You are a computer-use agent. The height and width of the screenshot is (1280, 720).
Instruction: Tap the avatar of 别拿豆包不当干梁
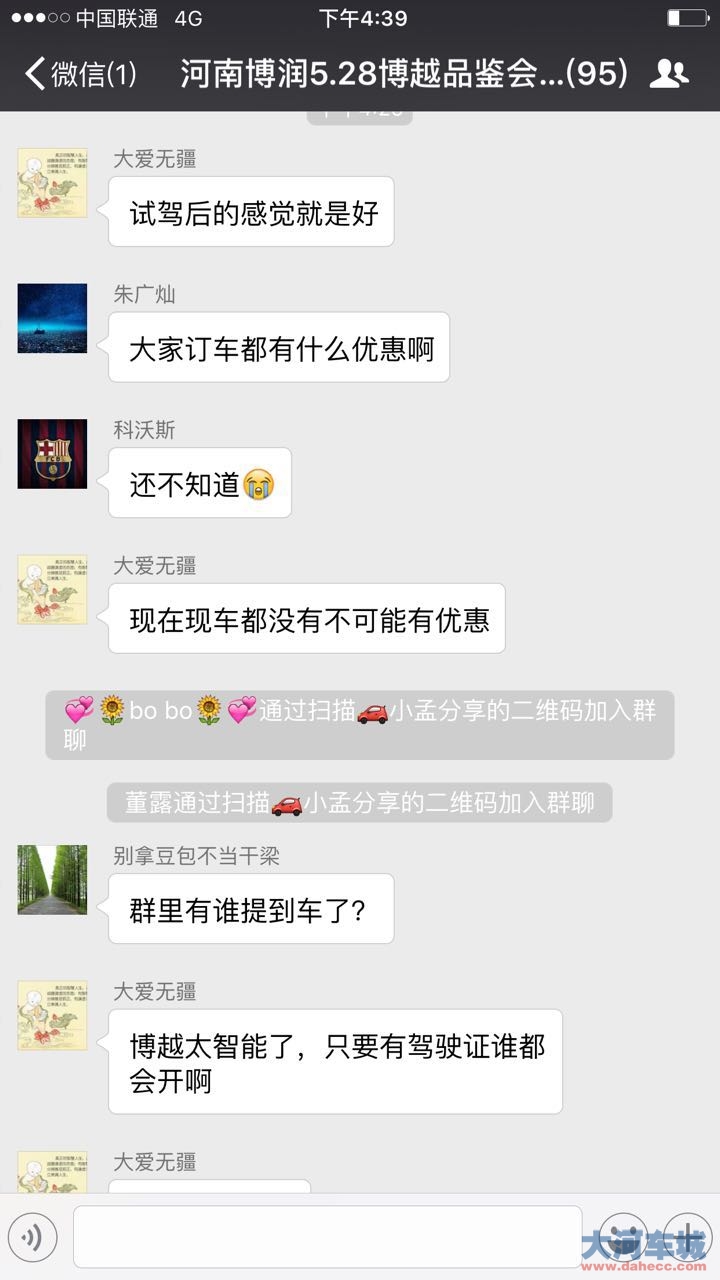[52, 880]
